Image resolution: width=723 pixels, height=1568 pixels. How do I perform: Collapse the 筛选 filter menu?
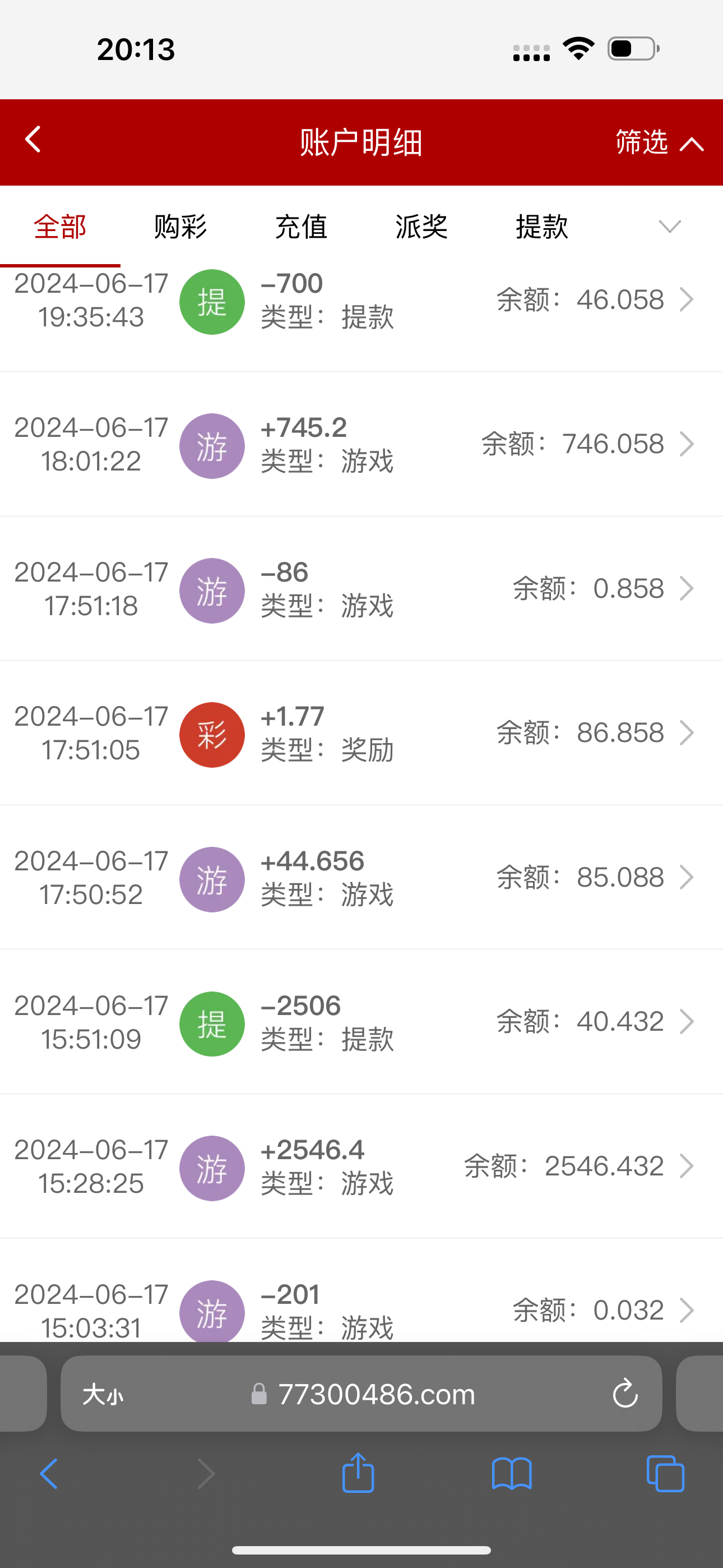coord(659,142)
